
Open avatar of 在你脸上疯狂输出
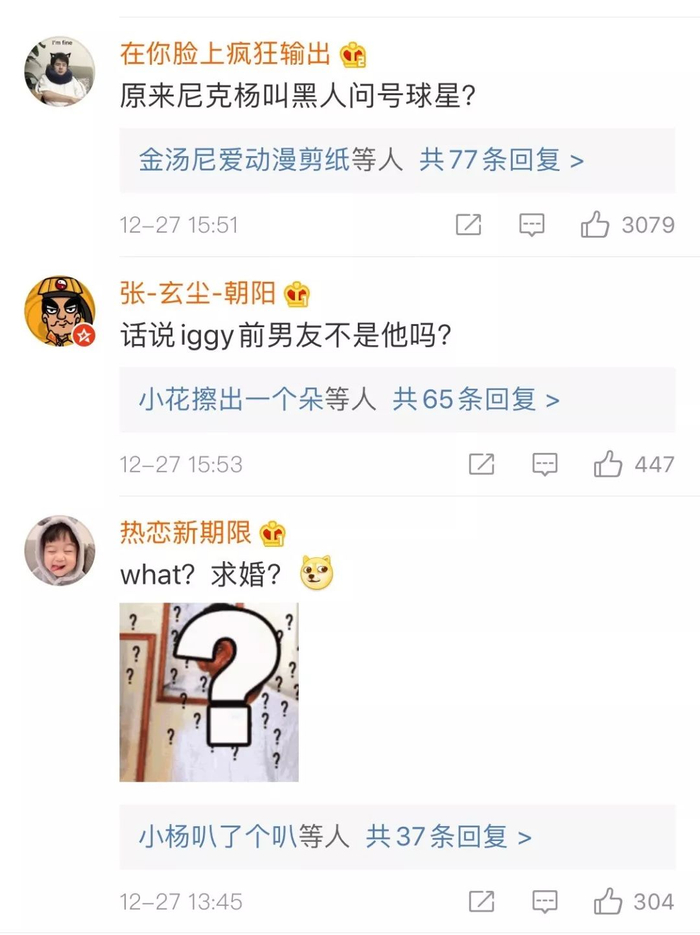pos(60,72)
